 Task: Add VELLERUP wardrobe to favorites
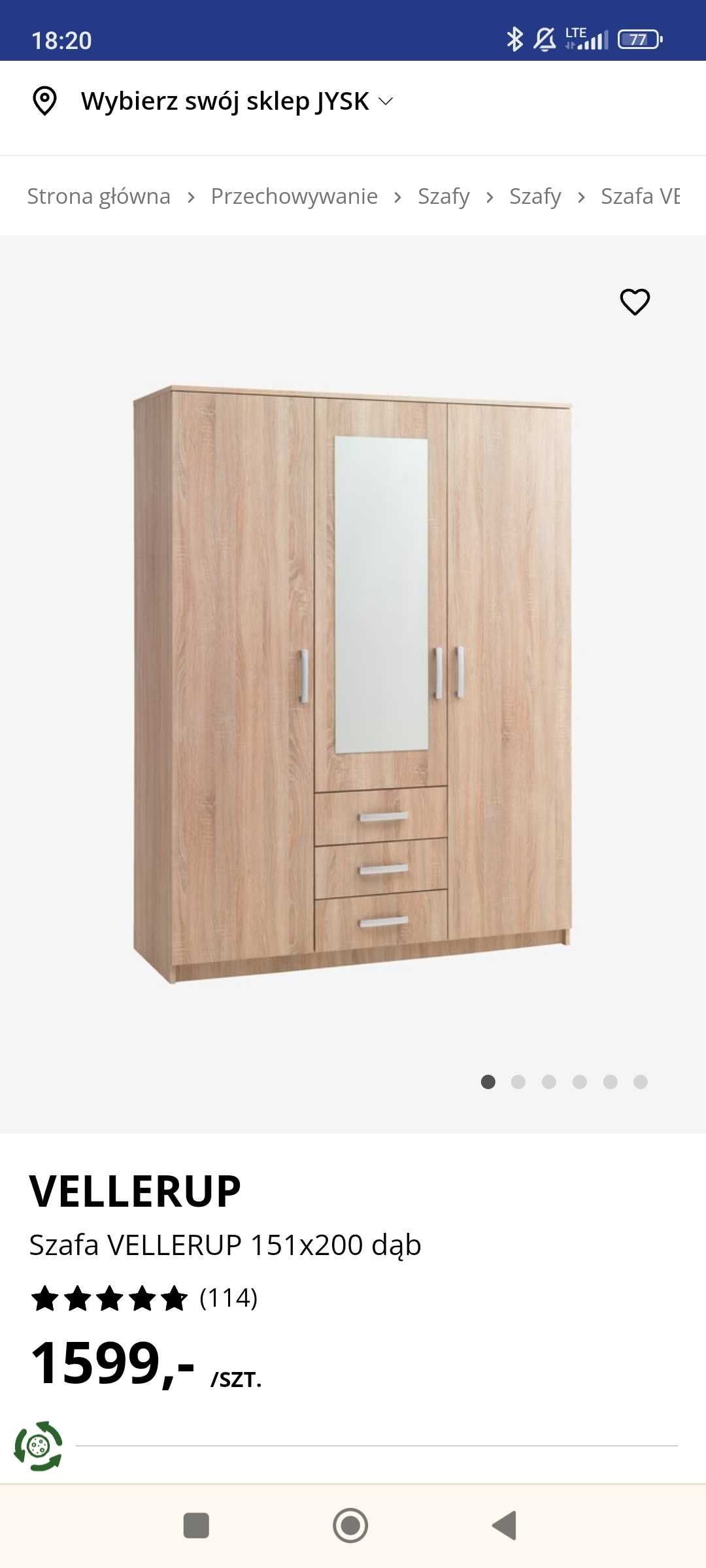tap(634, 302)
